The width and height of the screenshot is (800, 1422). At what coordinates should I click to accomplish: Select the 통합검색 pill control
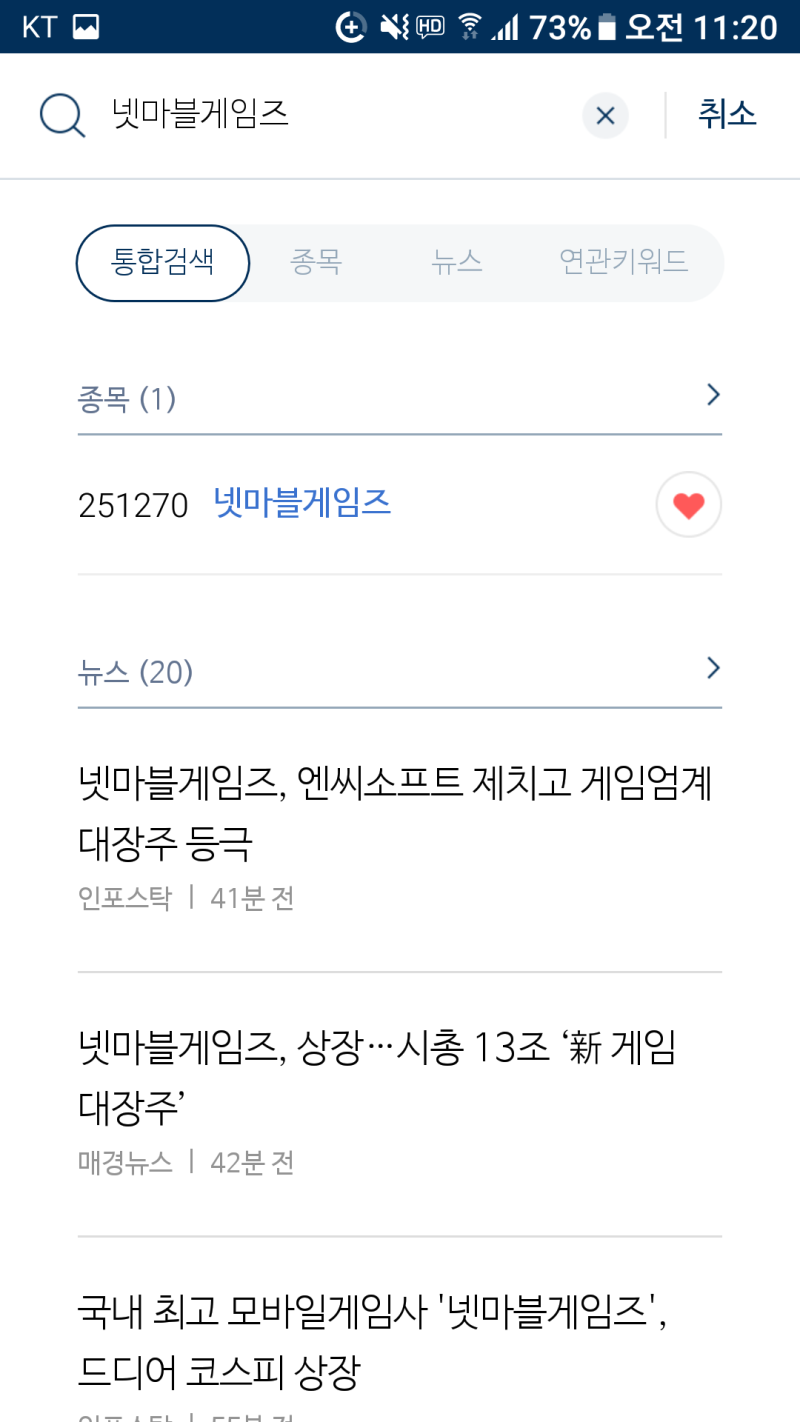(162, 263)
